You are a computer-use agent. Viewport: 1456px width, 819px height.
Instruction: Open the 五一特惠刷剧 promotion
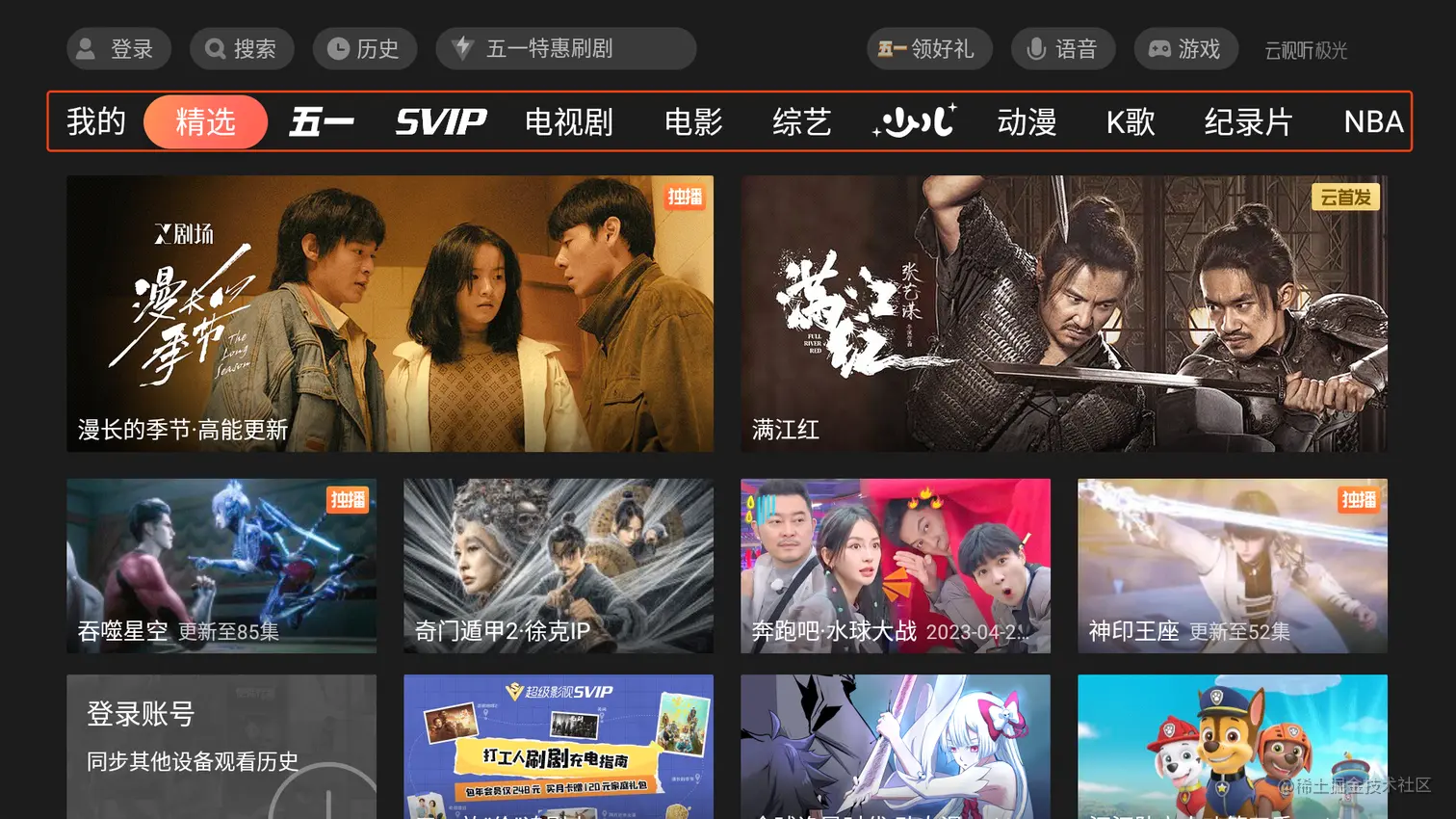point(565,49)
